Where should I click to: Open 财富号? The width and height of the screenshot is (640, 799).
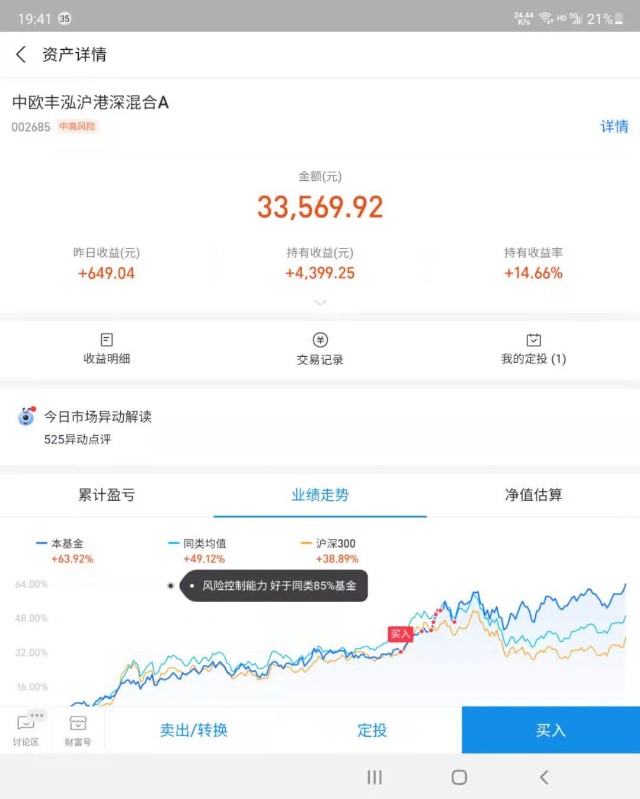pos(78,730)
